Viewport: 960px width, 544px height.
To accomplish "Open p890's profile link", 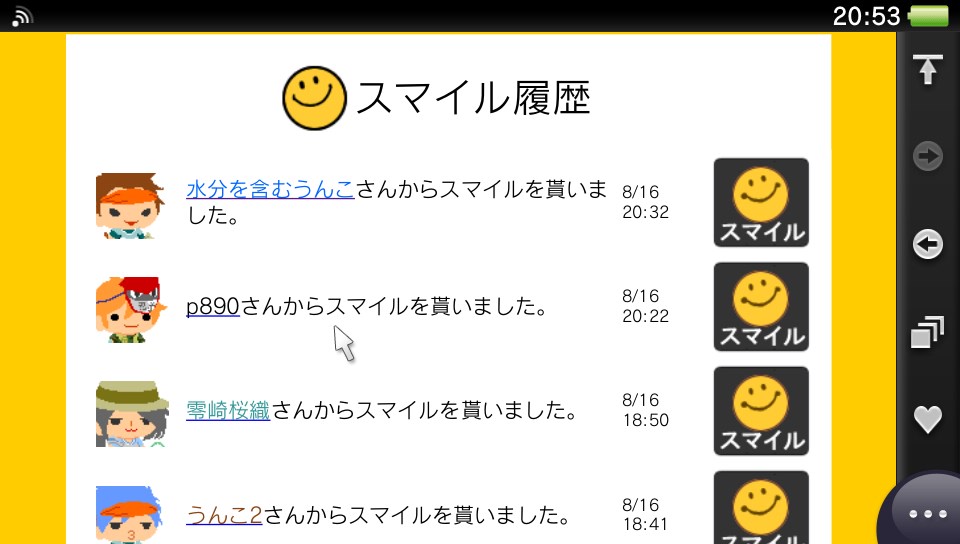I will 212,307.
